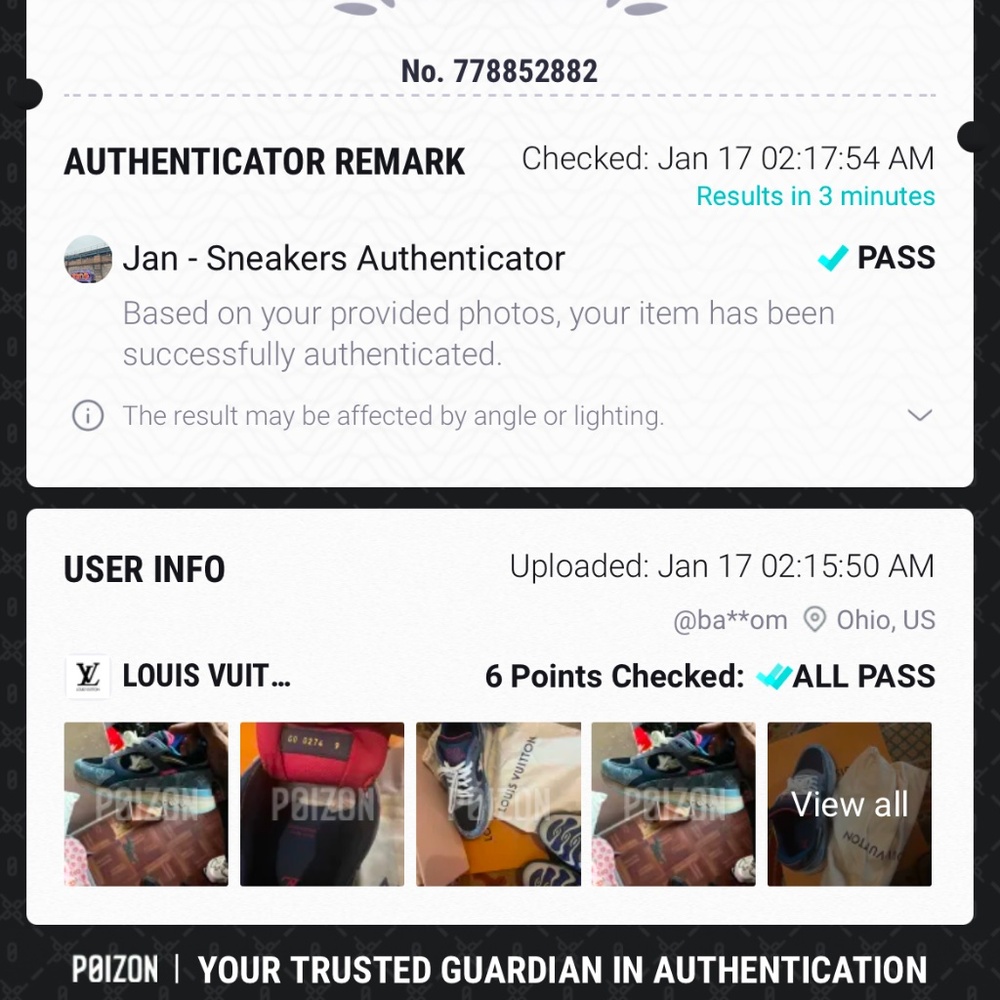The width and height of the screenshot is (1000, 1000).
Task: Expand the angle or lighting disclaimer
Action: (919, 416)
